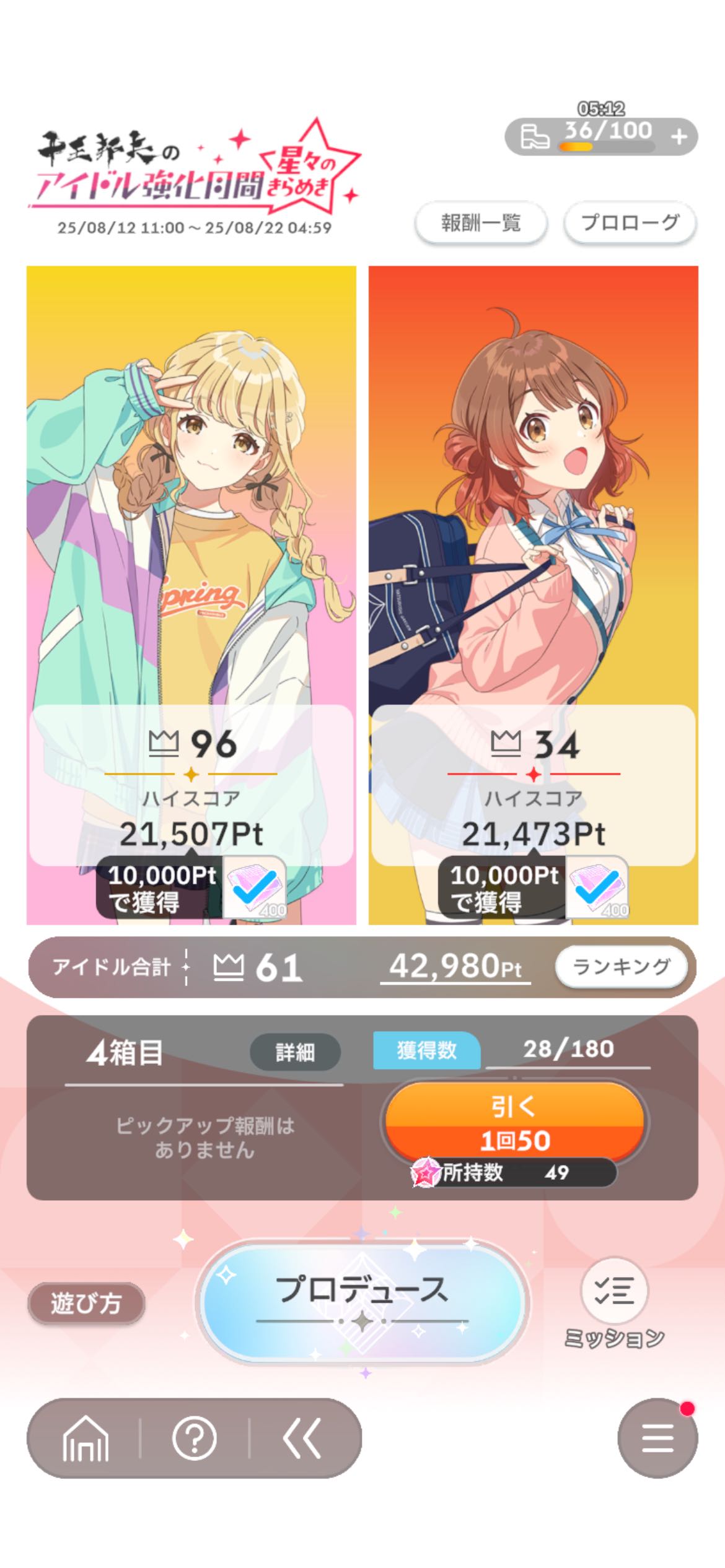Screen dimensions: 725x1568
Task: Tap the plus icon to refill stamina
Action: [679, 137]
